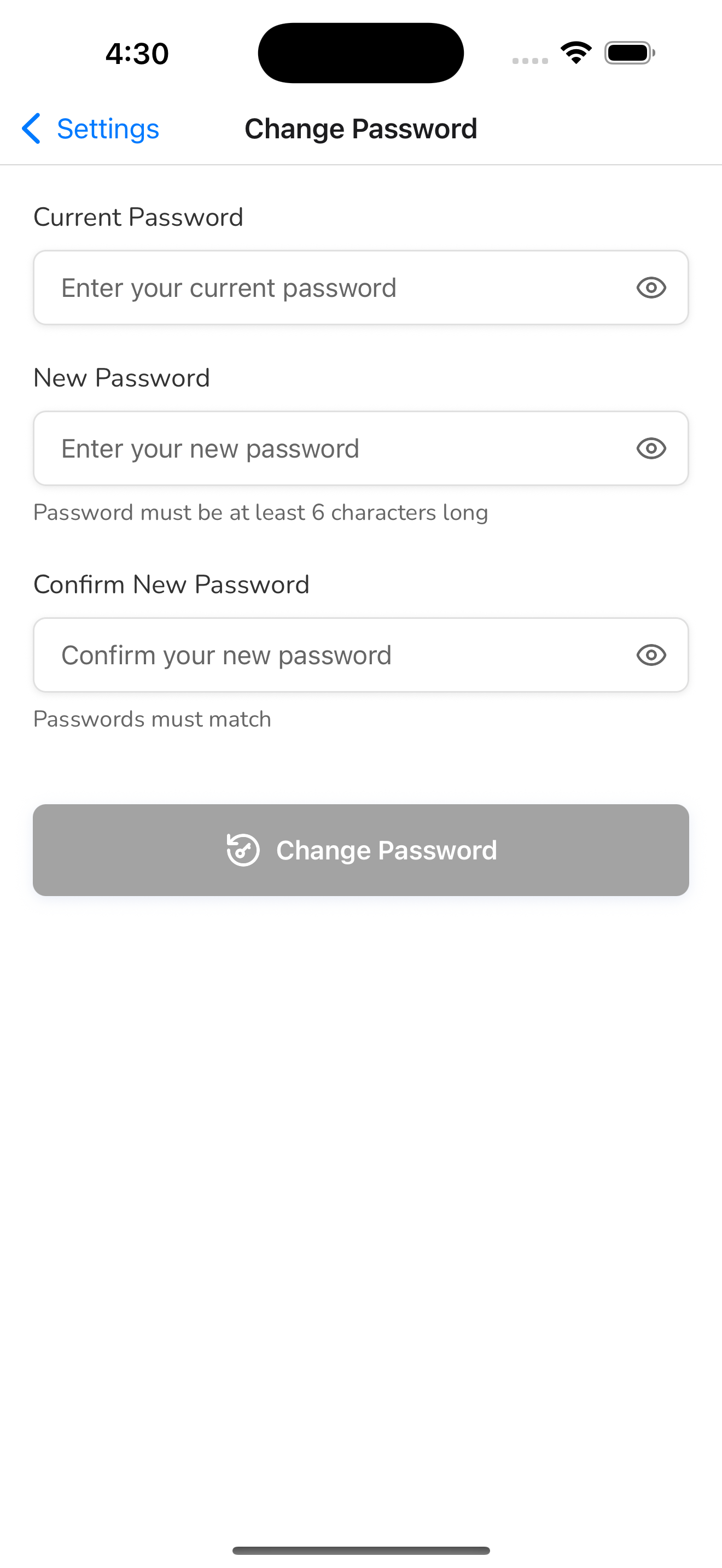Click the home indicator bar at the bottom
Viewport: 722px width, 1568px height.
pos(361,1551)
